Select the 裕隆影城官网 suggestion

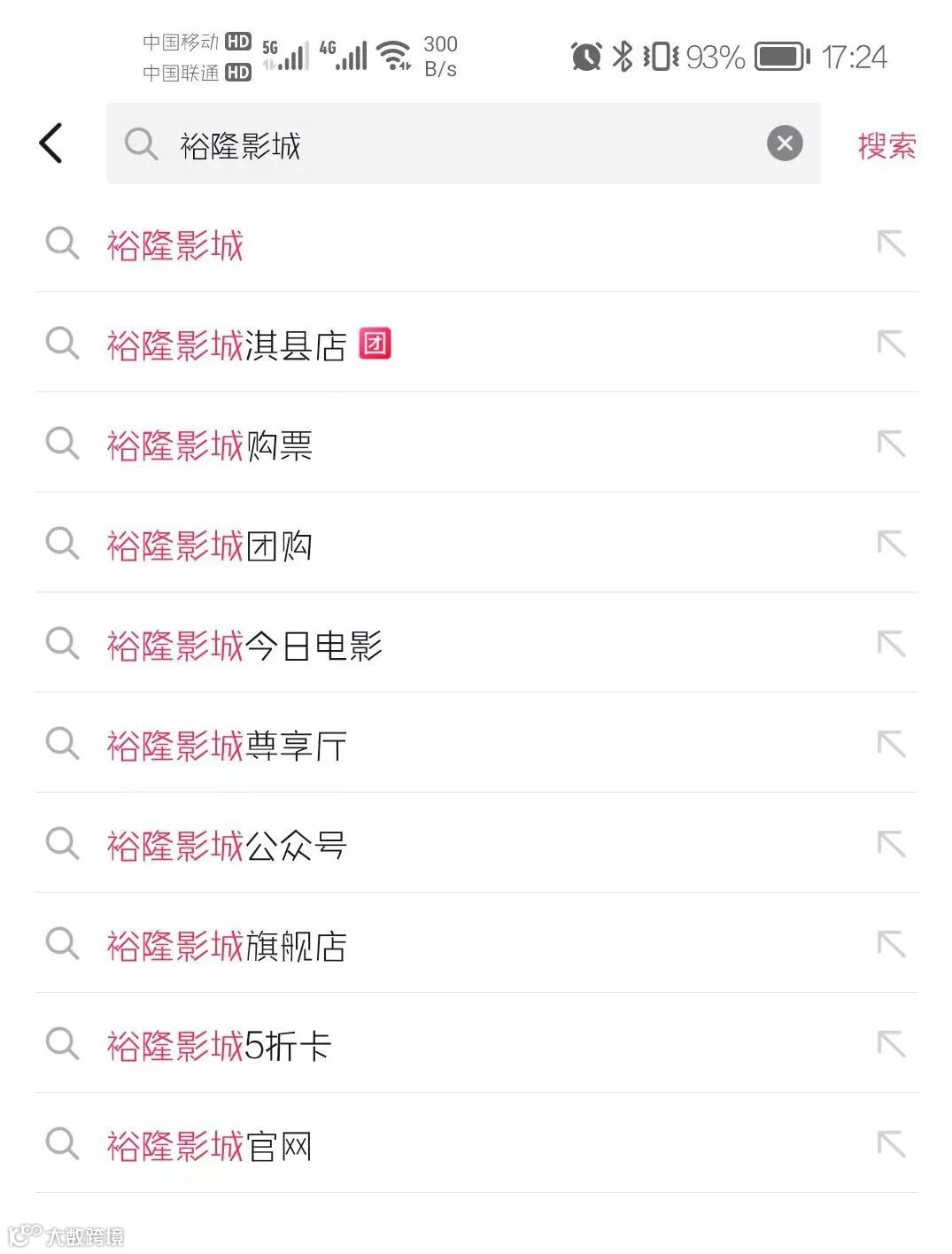pyautogui.click(x=476, y=1144)
